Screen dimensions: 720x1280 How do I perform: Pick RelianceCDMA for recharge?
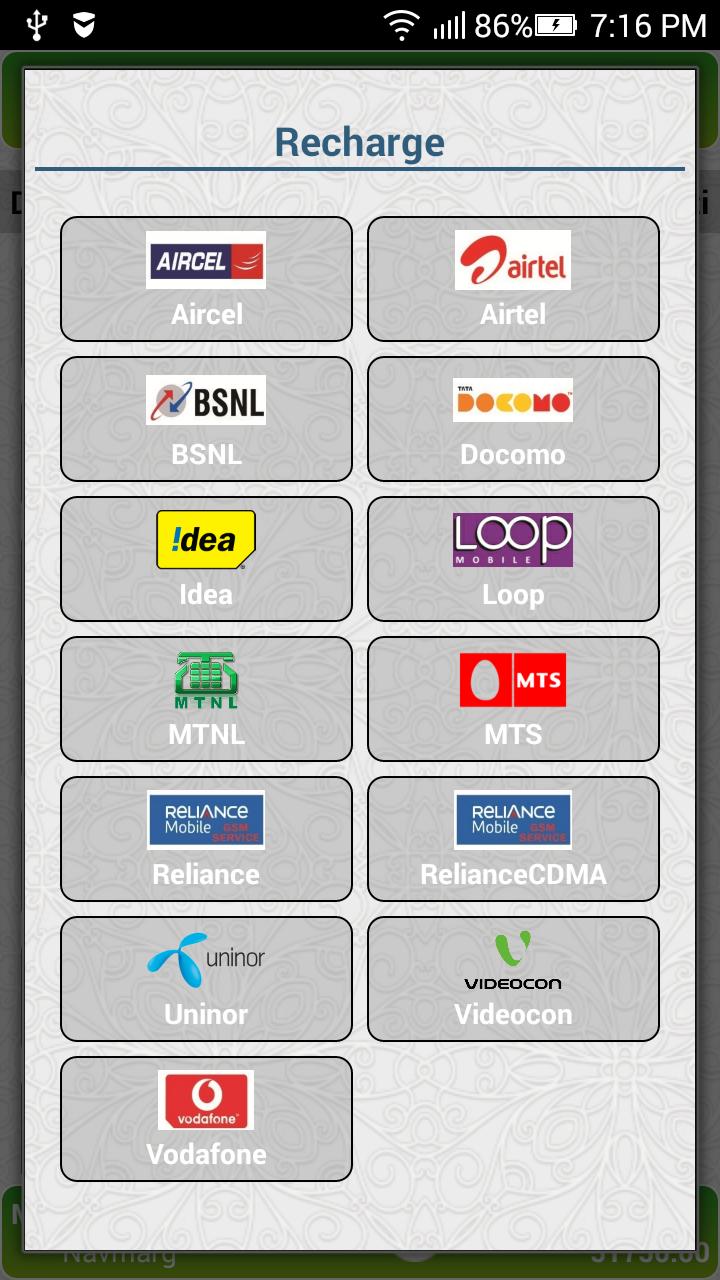pyautogui.click(x=513, y=839)
